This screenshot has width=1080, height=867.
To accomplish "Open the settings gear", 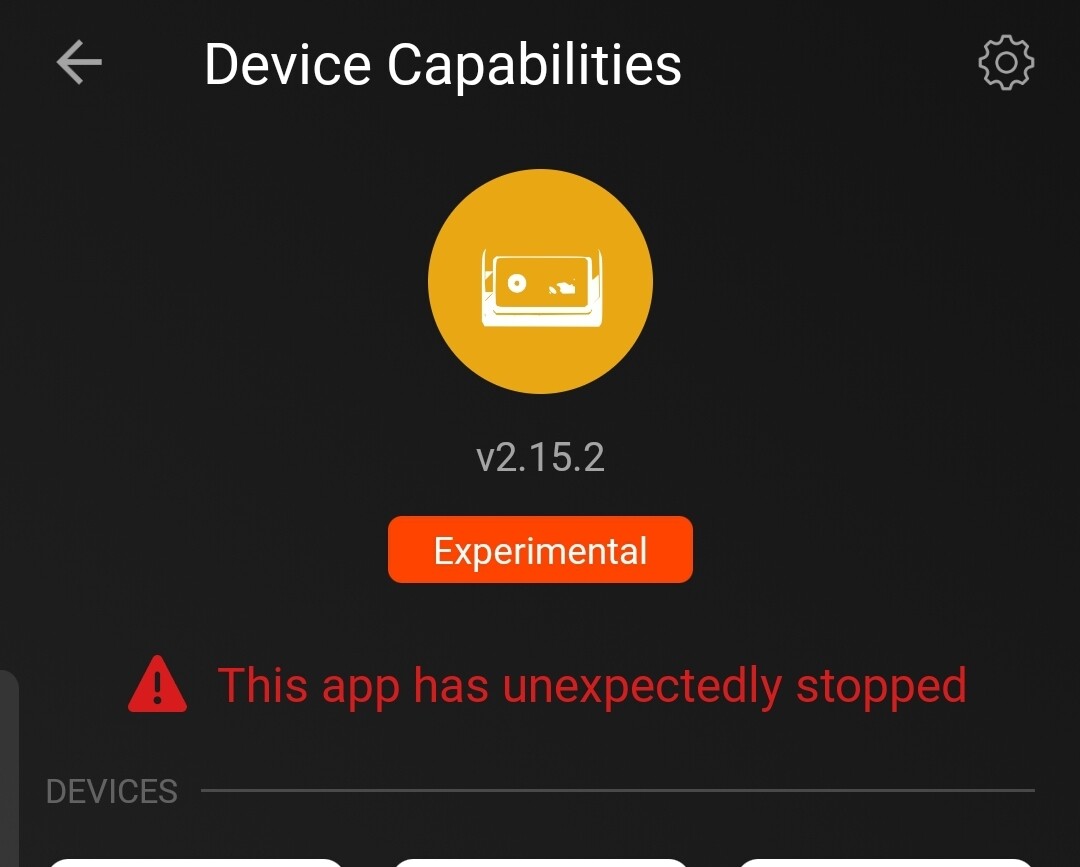I will (1005, 64).
